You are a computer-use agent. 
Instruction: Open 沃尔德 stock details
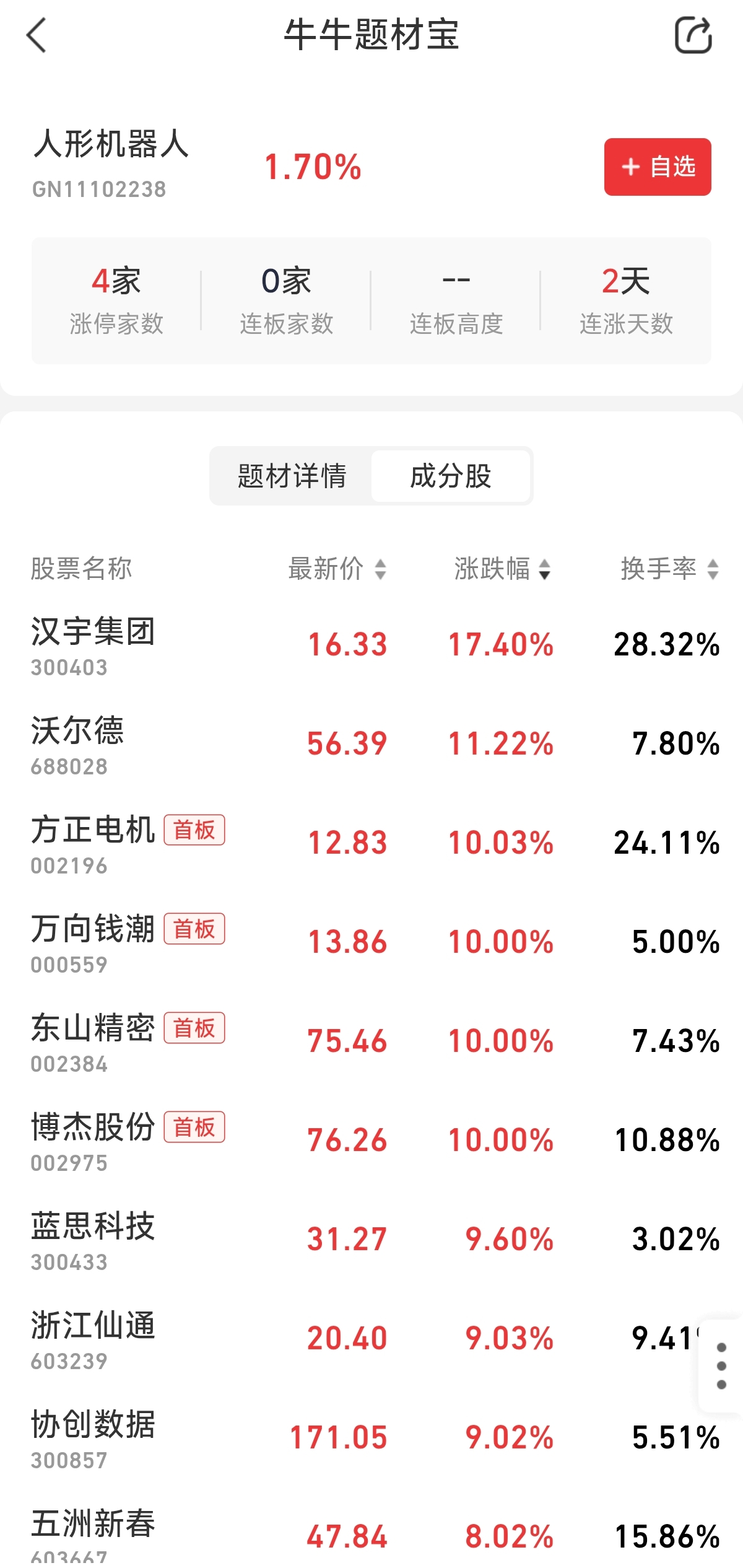coord(77,743)
